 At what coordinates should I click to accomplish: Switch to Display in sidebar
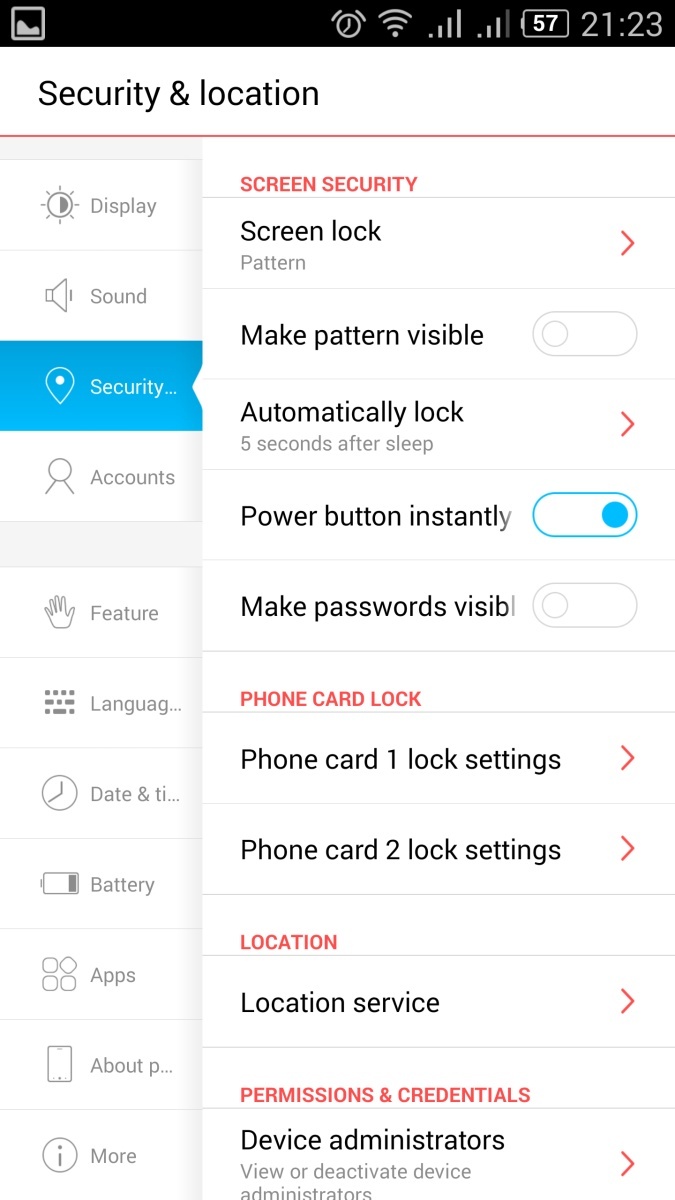[101, 205]
